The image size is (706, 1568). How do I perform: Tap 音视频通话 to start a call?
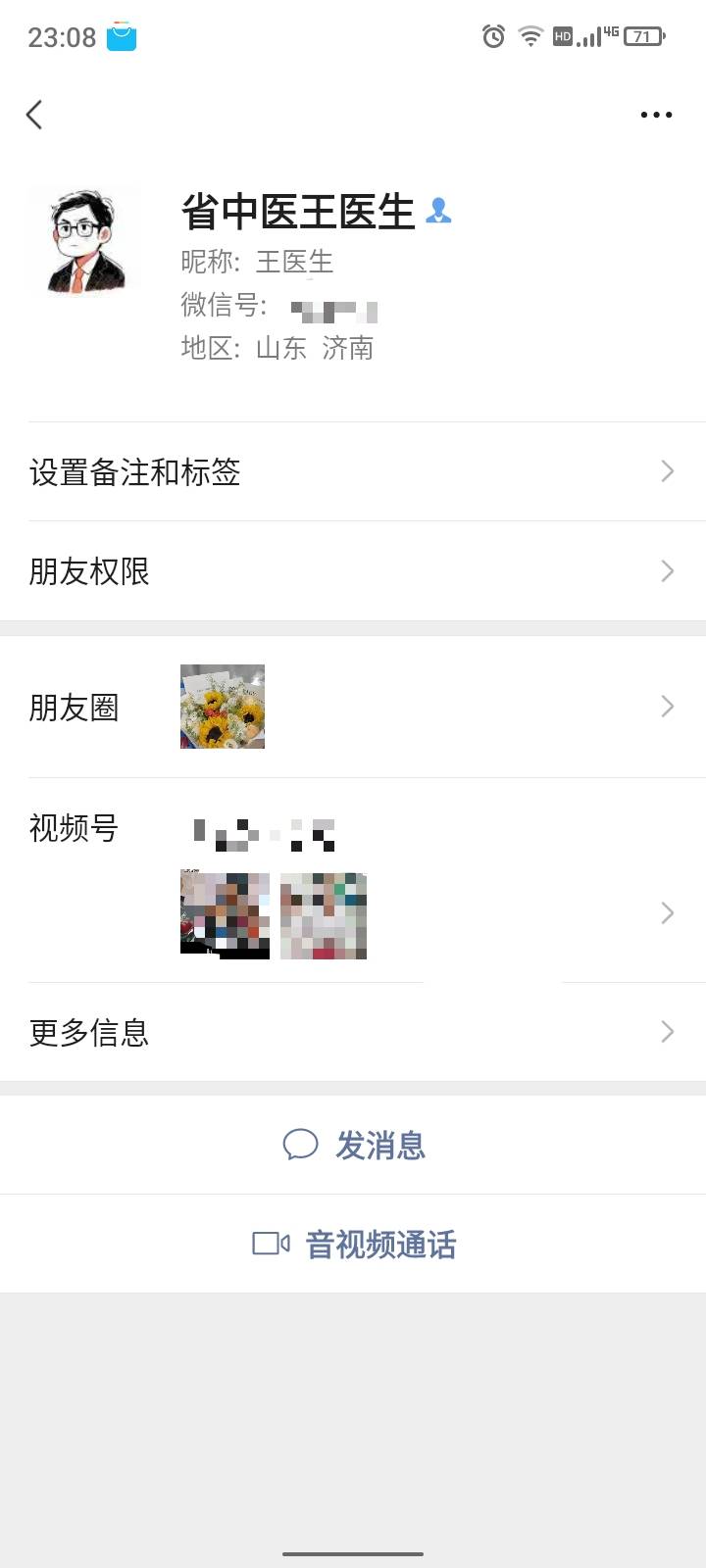click(380, 1243)
